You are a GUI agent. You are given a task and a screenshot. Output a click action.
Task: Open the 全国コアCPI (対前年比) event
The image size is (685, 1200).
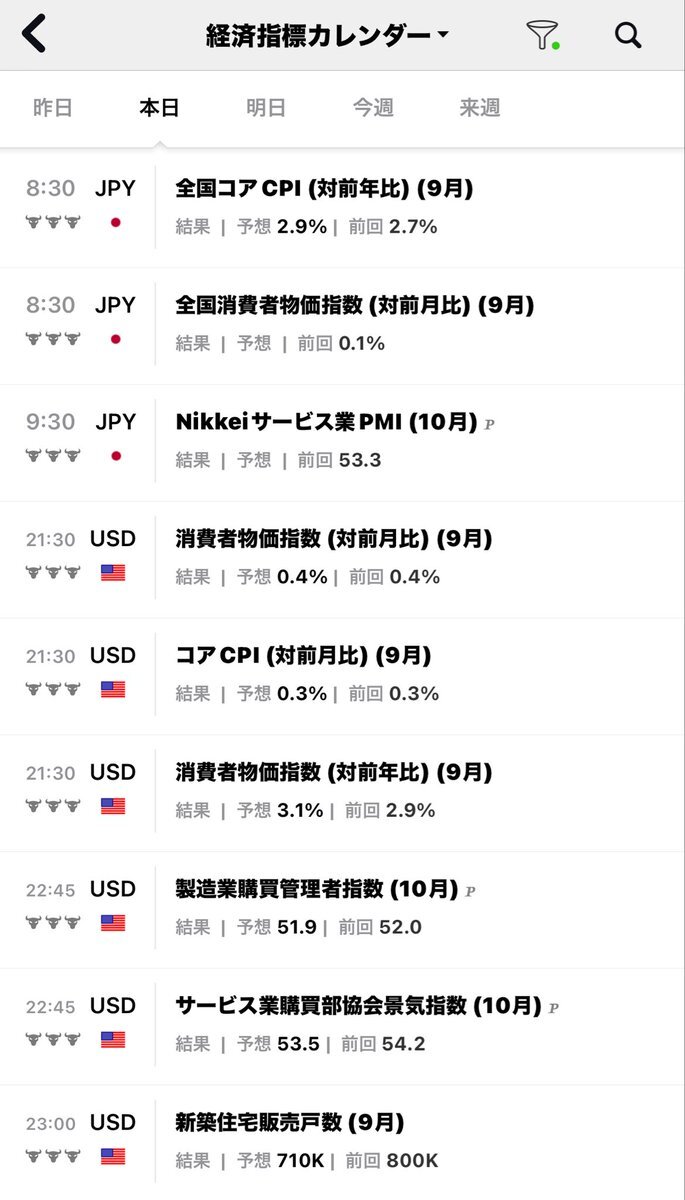click(x=324, y=188)
